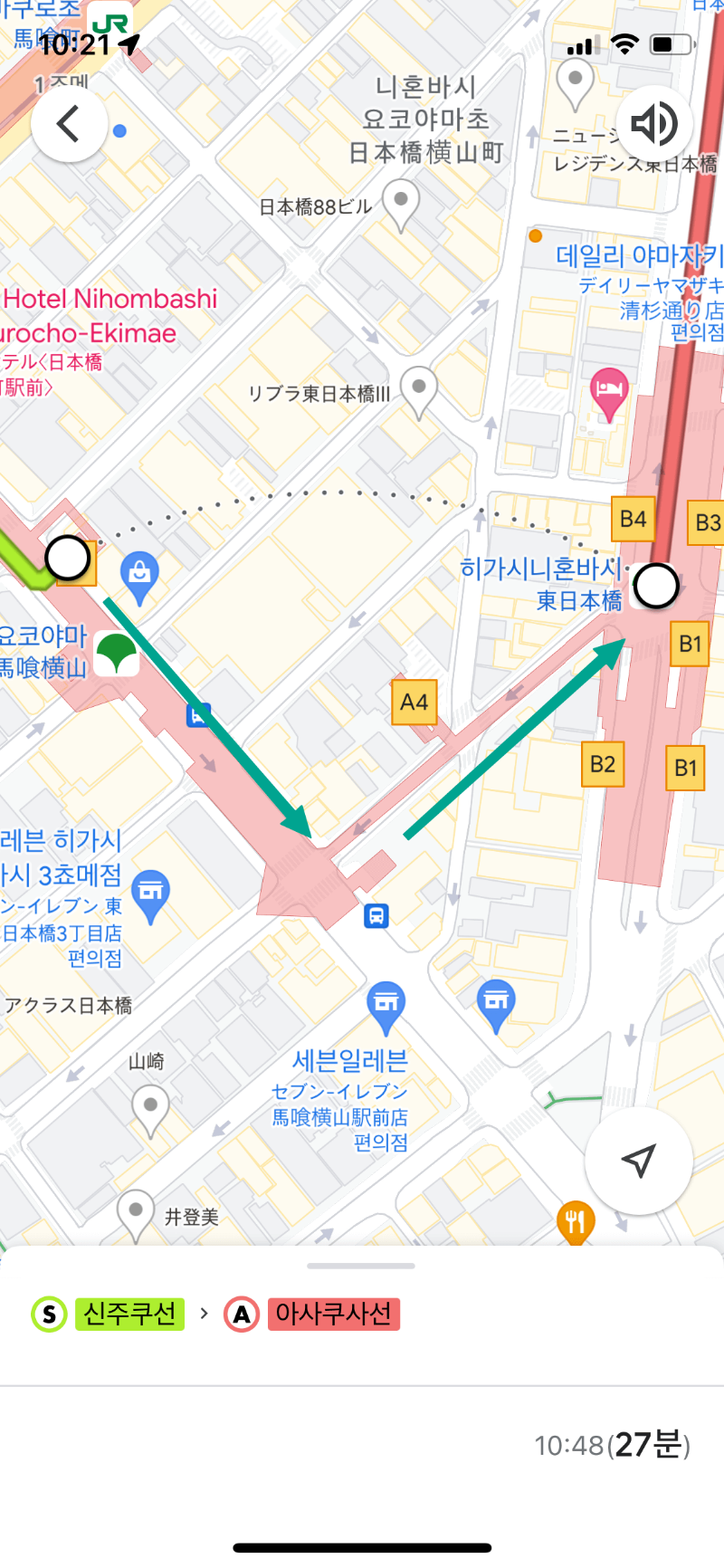Tap the 신주쿠선 line badge
Image resolution: width=724 pixels, height=1568 pixels.
coord(129,1315)
